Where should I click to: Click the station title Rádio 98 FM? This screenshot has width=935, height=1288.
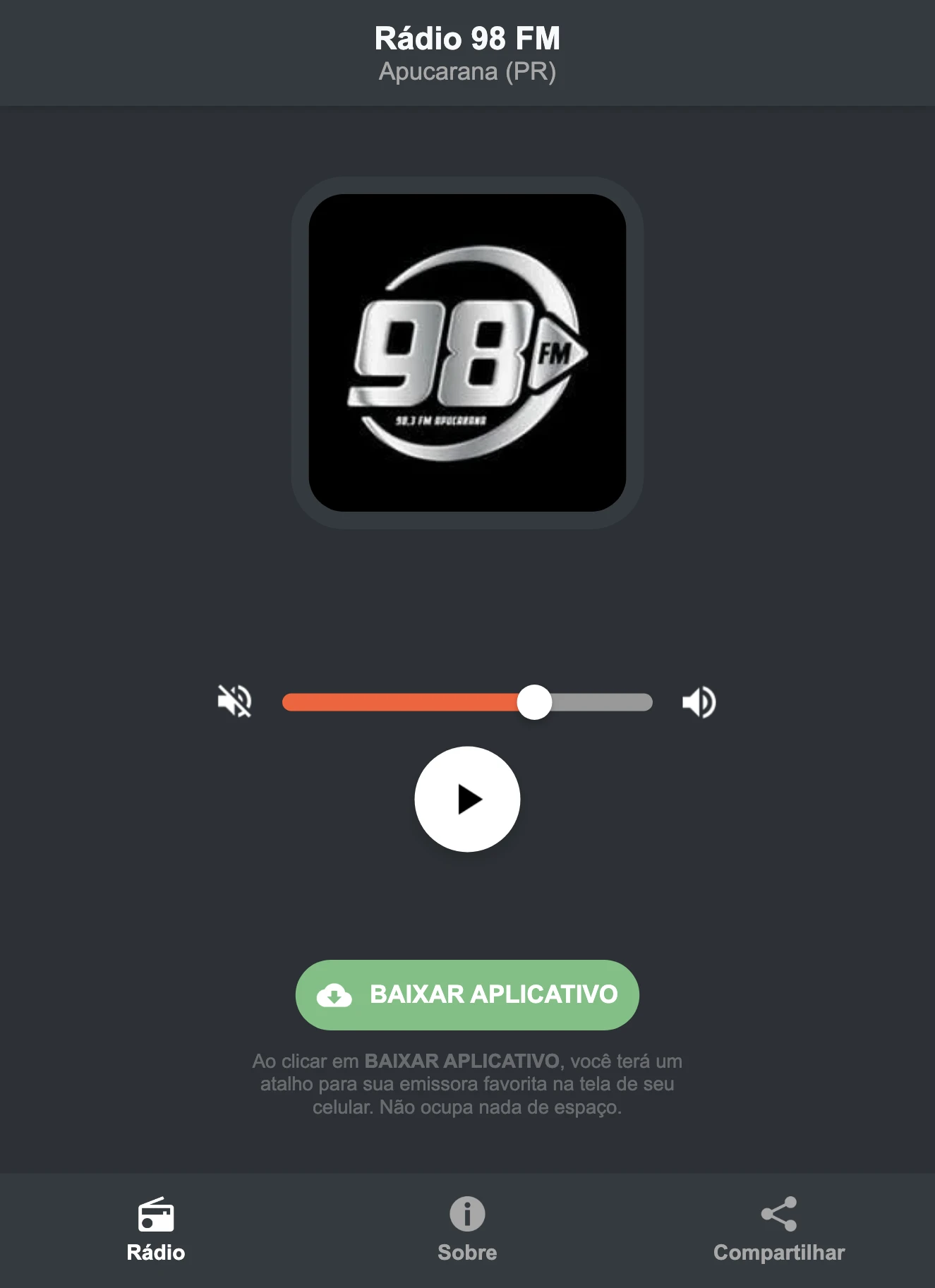(x=467, y=40)
